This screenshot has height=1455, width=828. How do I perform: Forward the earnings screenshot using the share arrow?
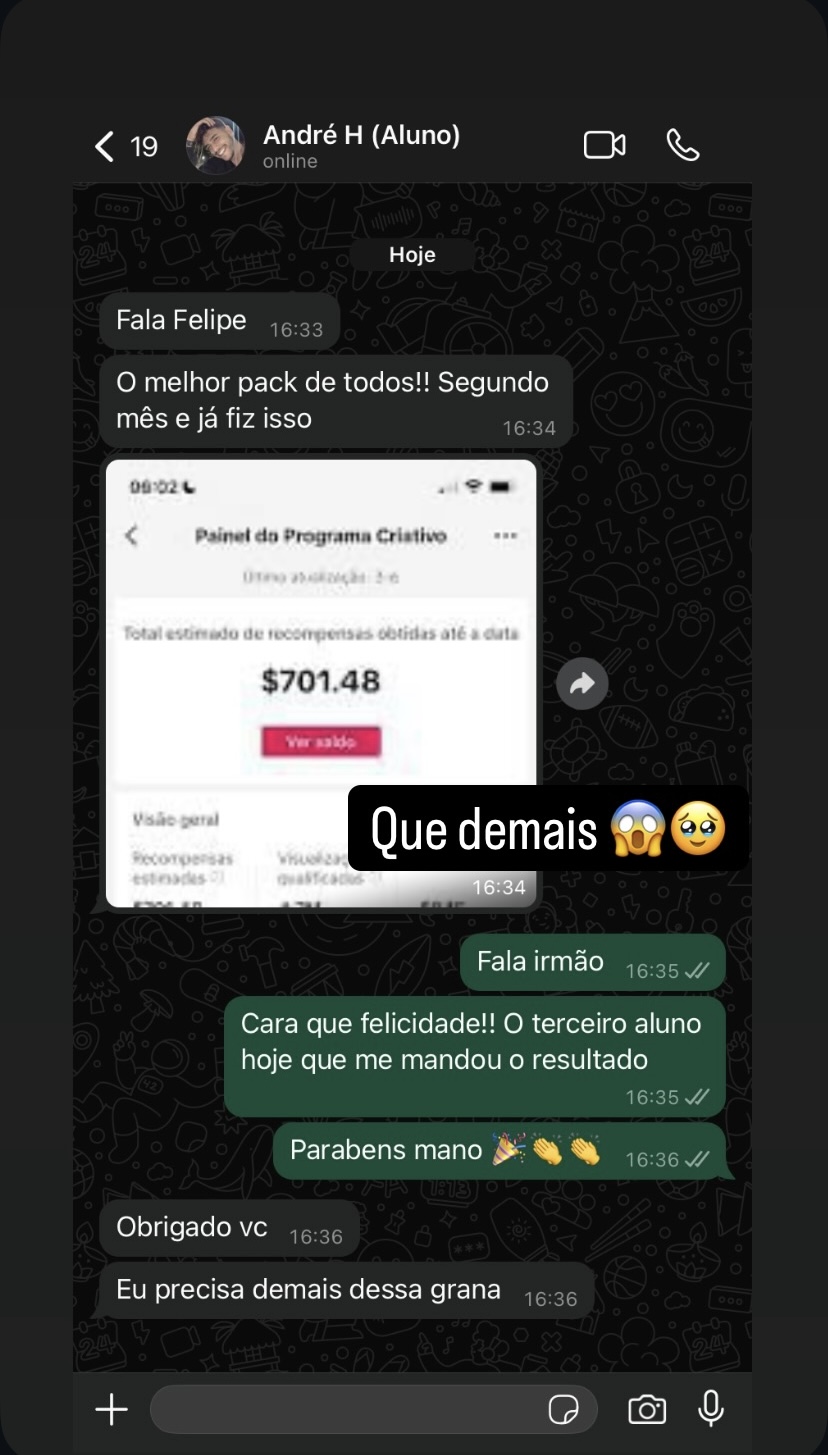pos(581,683)
